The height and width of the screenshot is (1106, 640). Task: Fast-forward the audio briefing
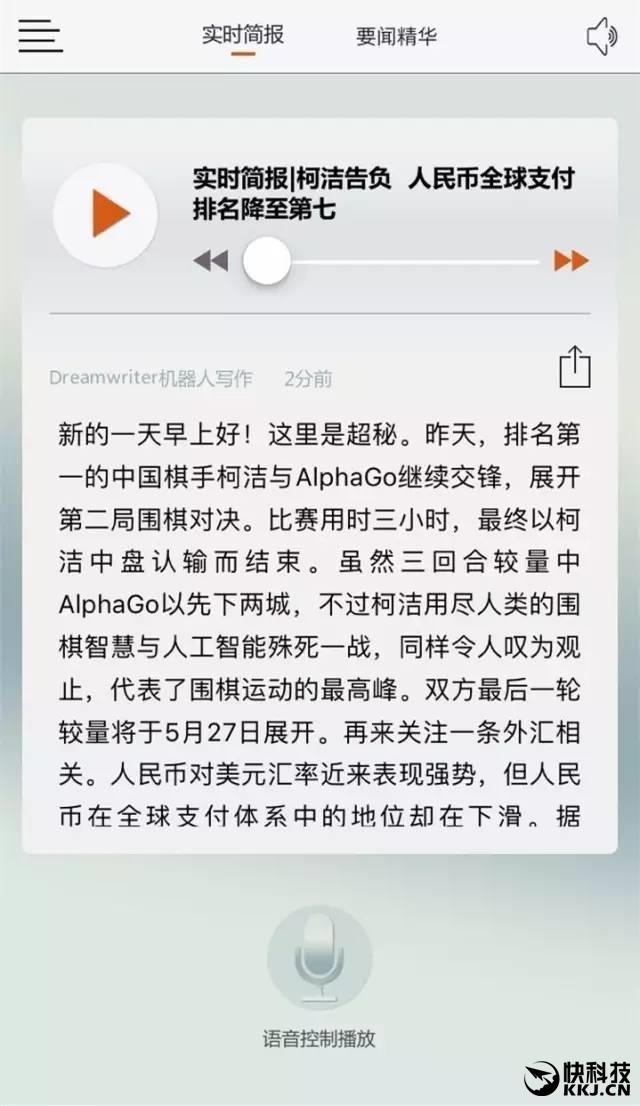coord(571,262)
